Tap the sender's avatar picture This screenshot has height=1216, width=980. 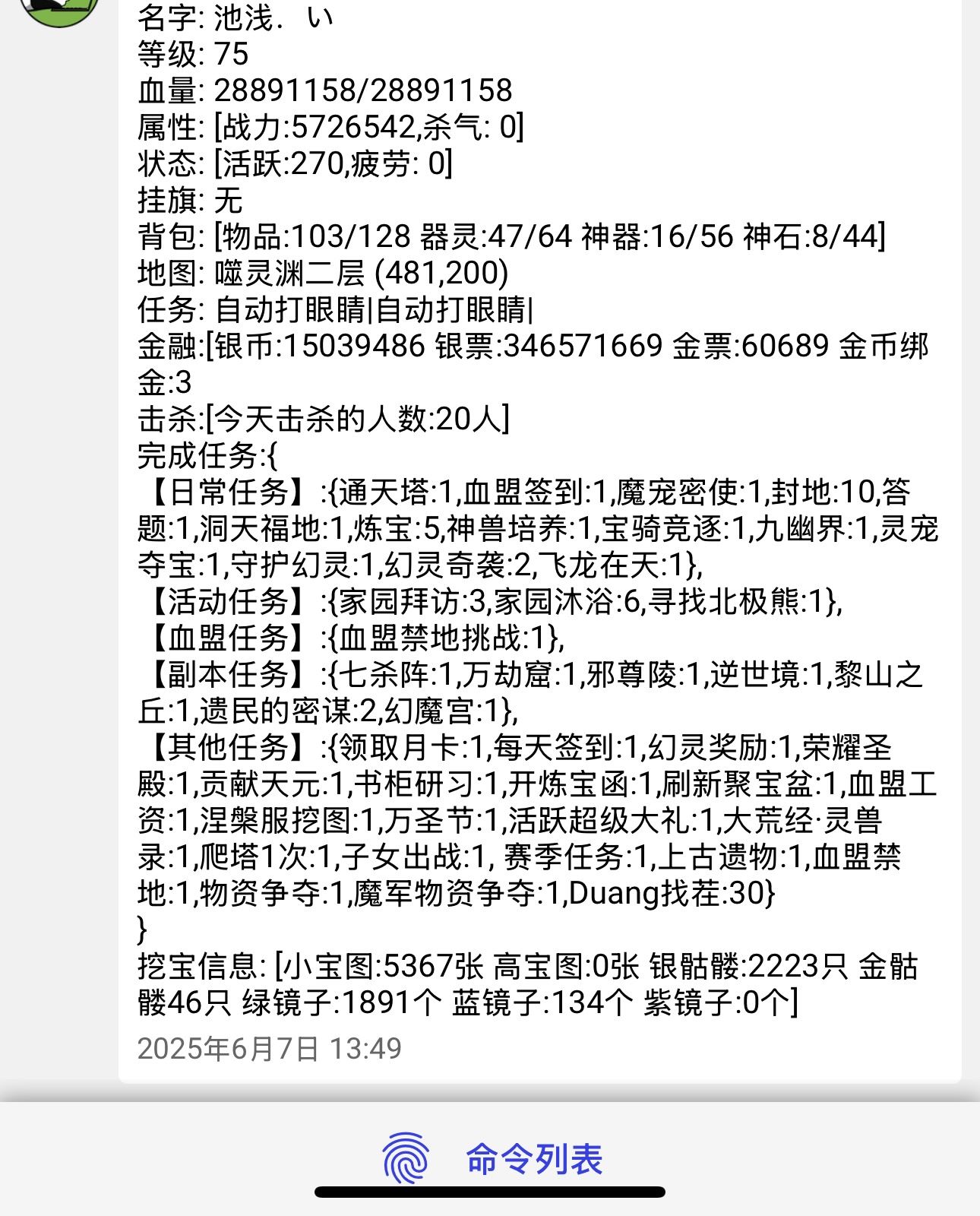click(59, 9)
